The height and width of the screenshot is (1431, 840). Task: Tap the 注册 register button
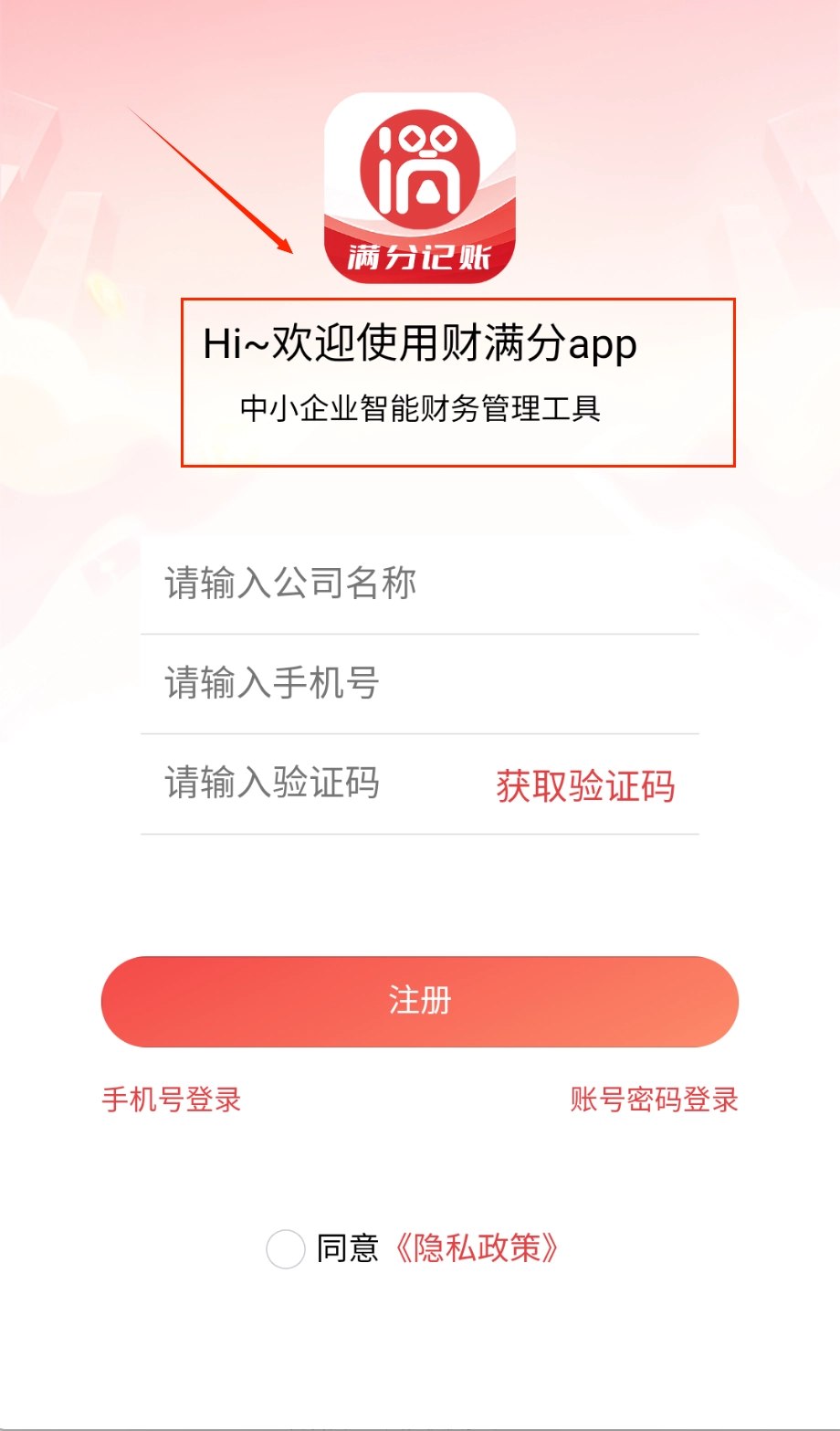click(x=419, y=1001)
